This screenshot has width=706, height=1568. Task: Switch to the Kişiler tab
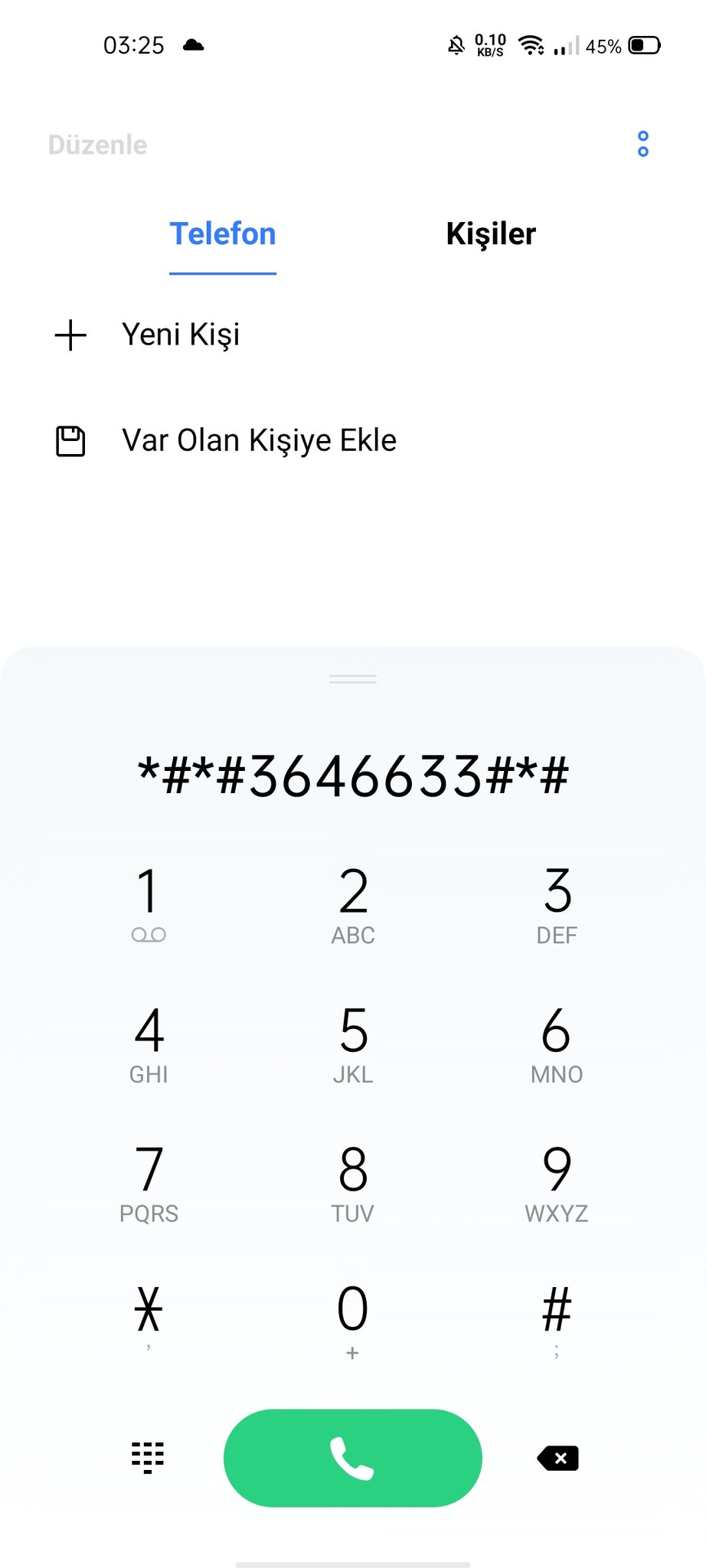point(491,234)
